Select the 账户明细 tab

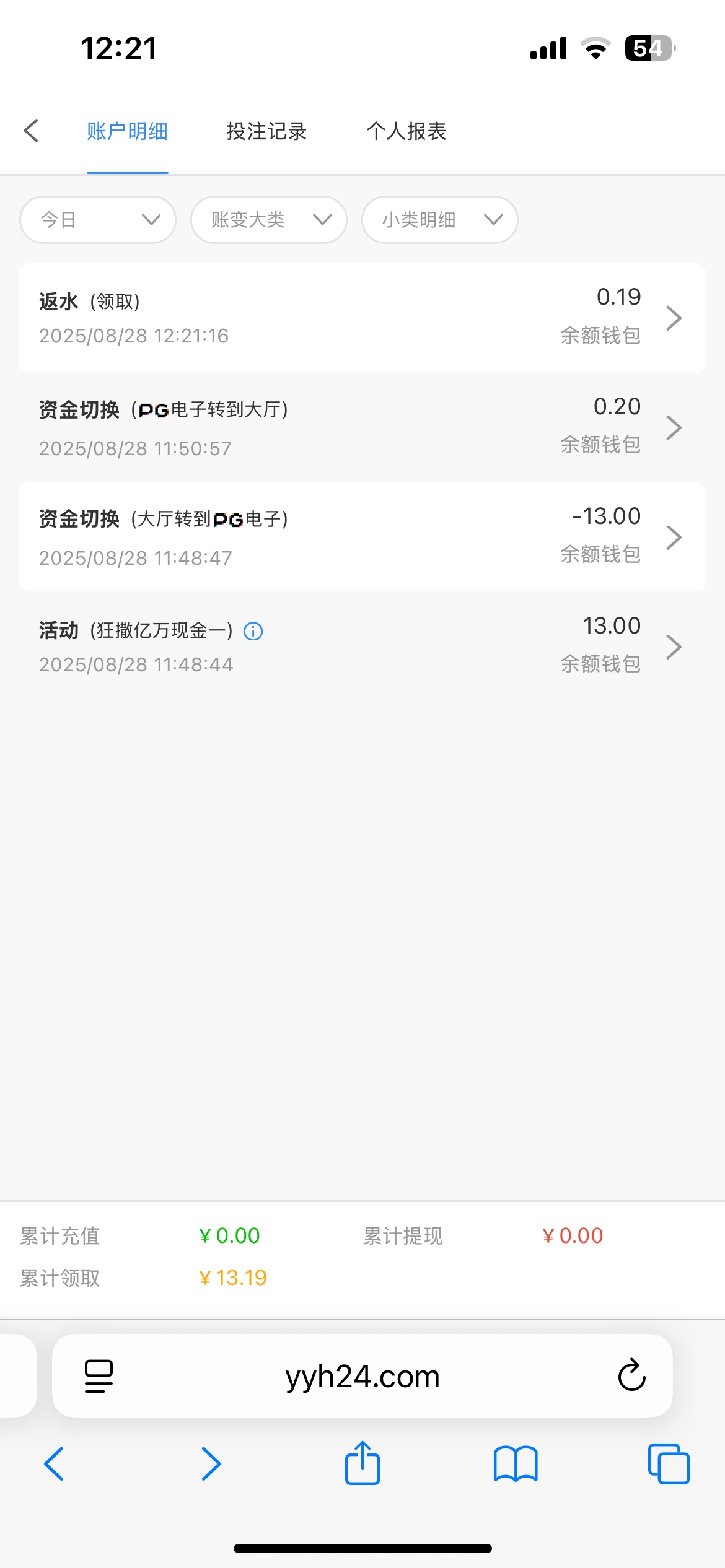[127, 131]
